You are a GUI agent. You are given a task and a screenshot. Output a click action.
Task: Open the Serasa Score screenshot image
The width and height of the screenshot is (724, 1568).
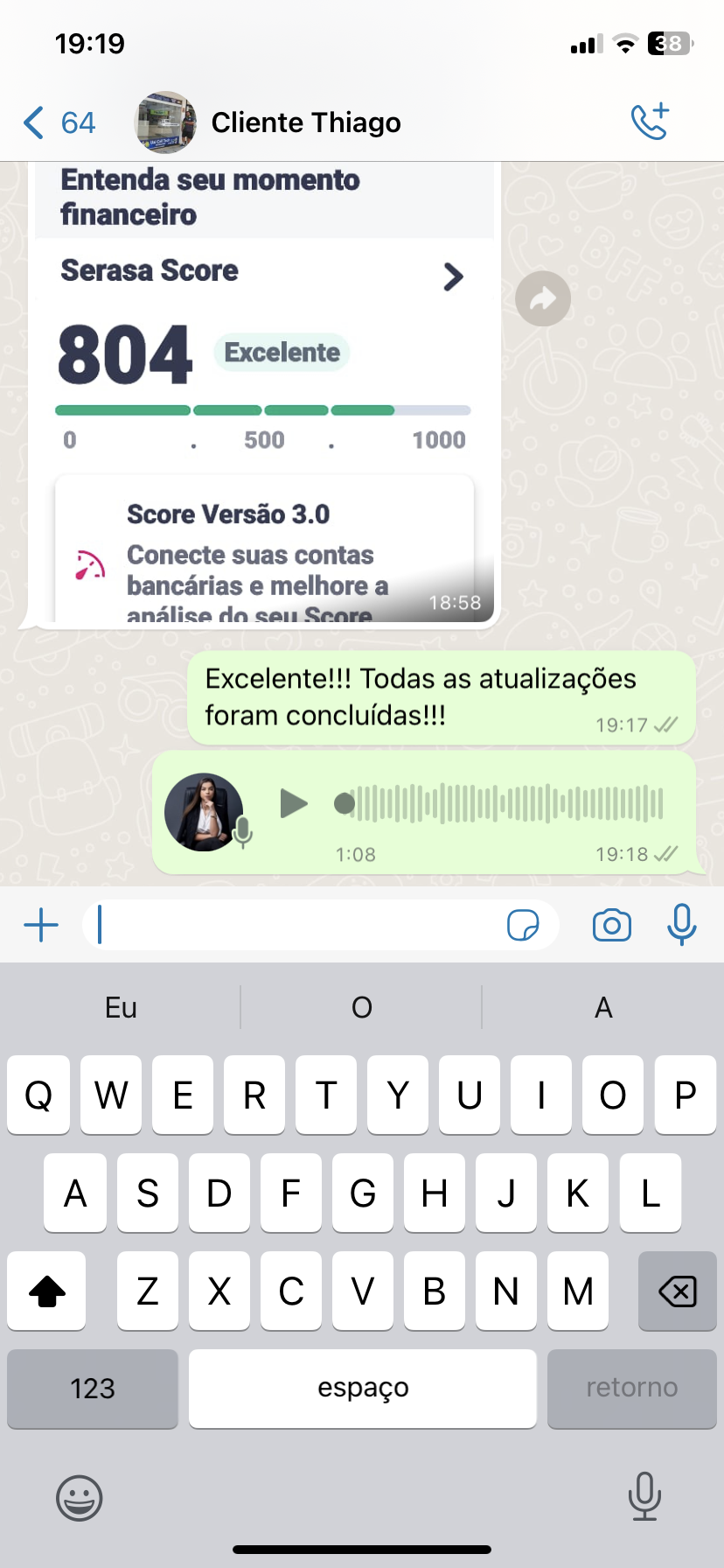click(x=264, y=394)
